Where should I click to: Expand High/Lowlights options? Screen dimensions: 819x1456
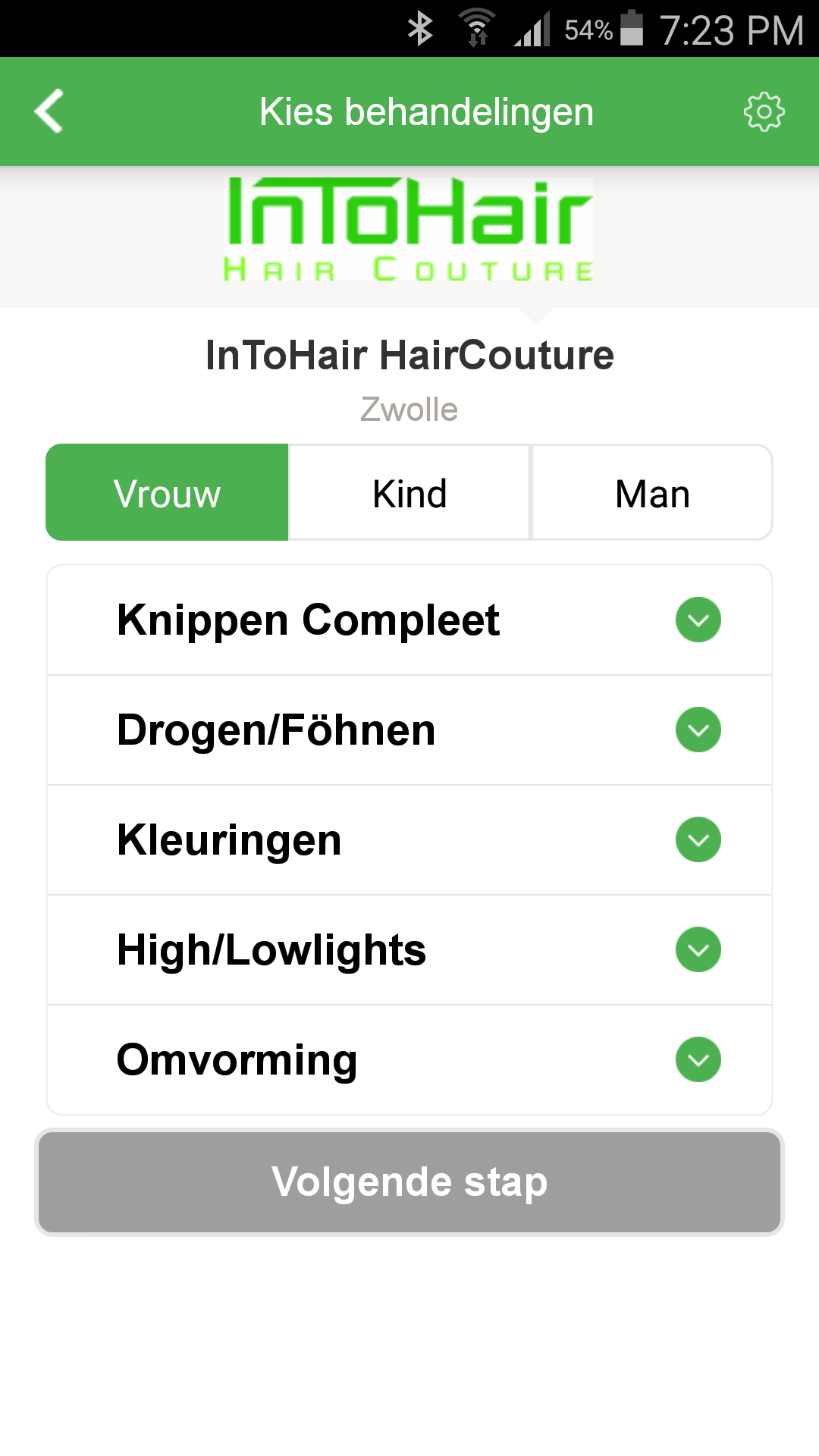698,949
